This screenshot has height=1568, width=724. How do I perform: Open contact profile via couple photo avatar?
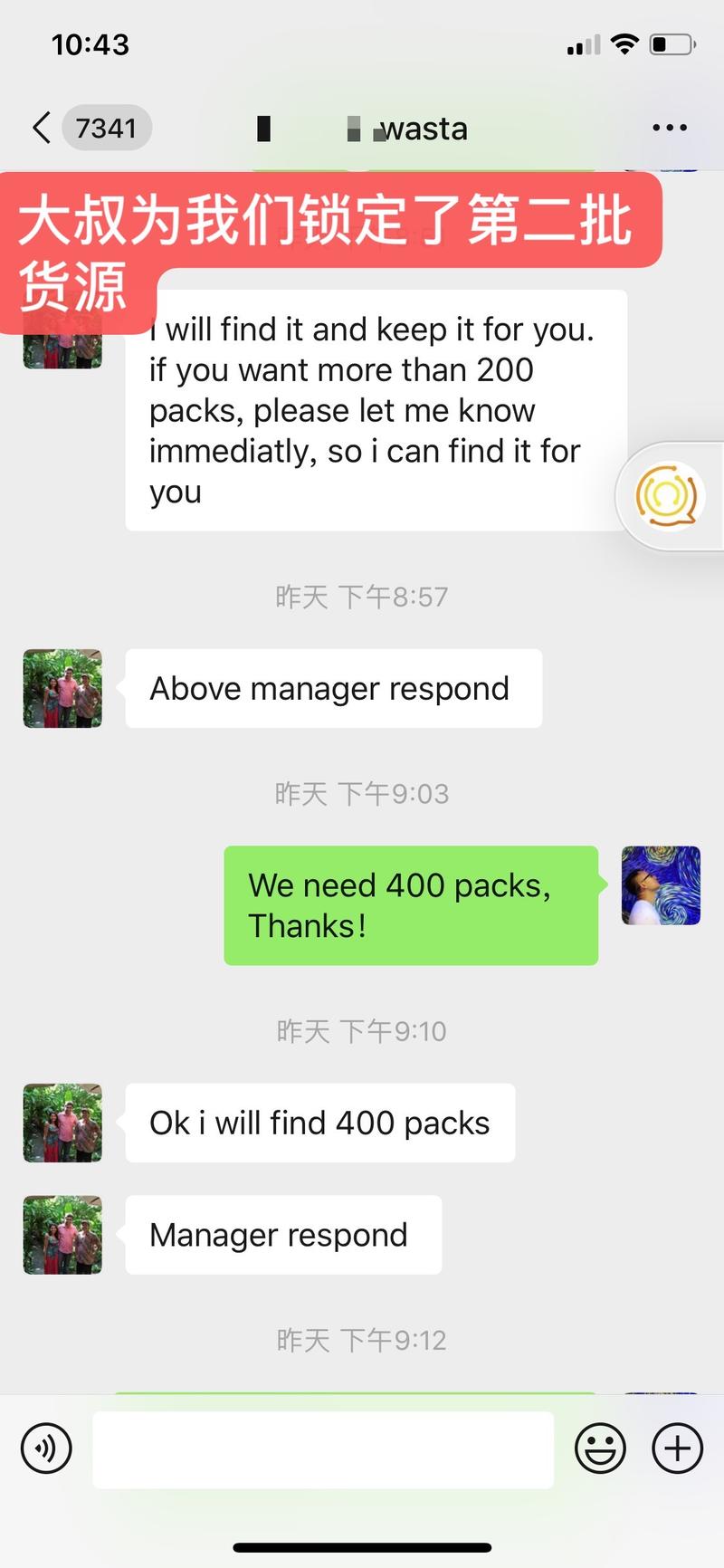click(x=62, y=688)
